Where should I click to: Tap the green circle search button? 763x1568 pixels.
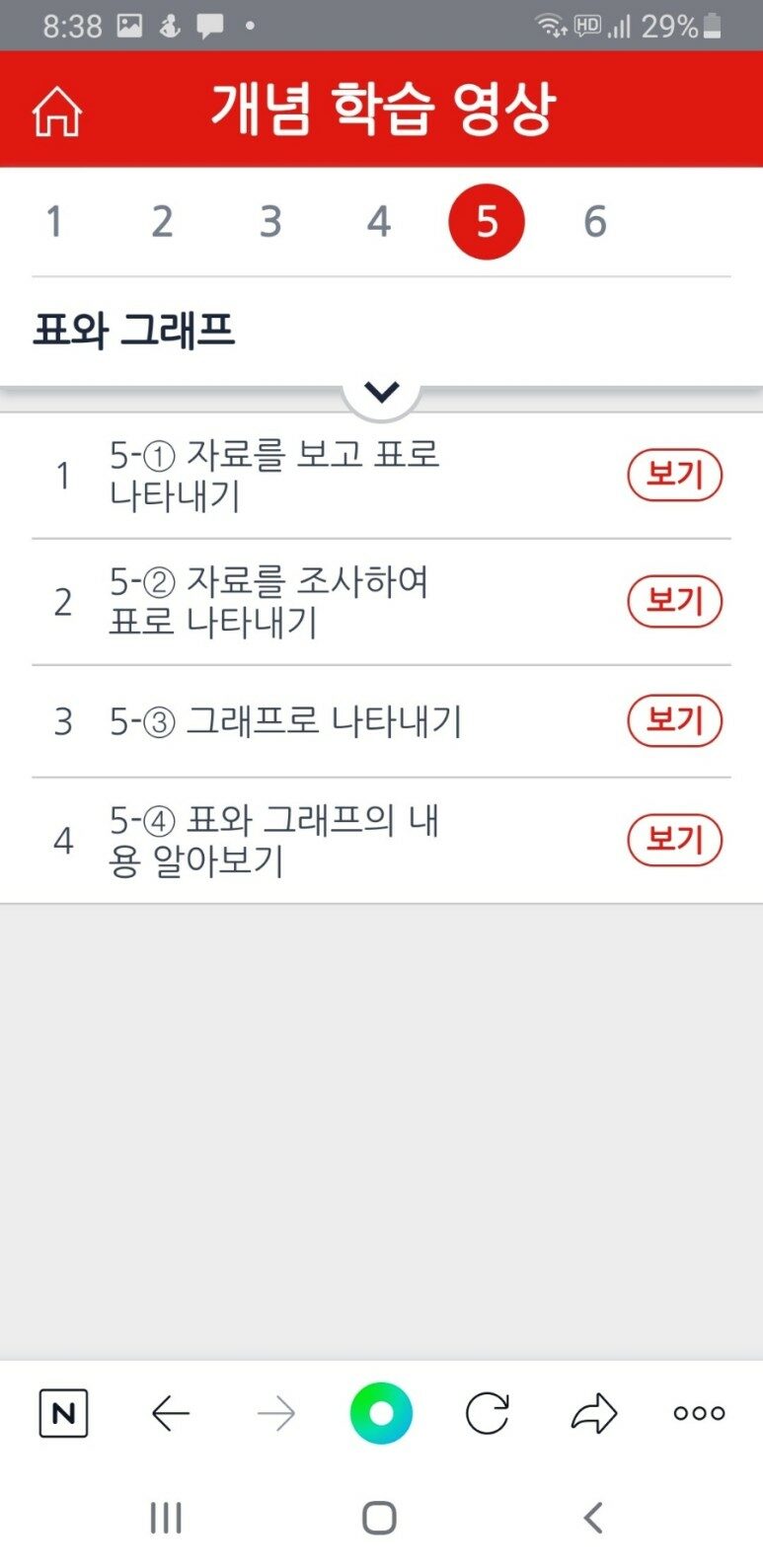(x=381, y=1413)
